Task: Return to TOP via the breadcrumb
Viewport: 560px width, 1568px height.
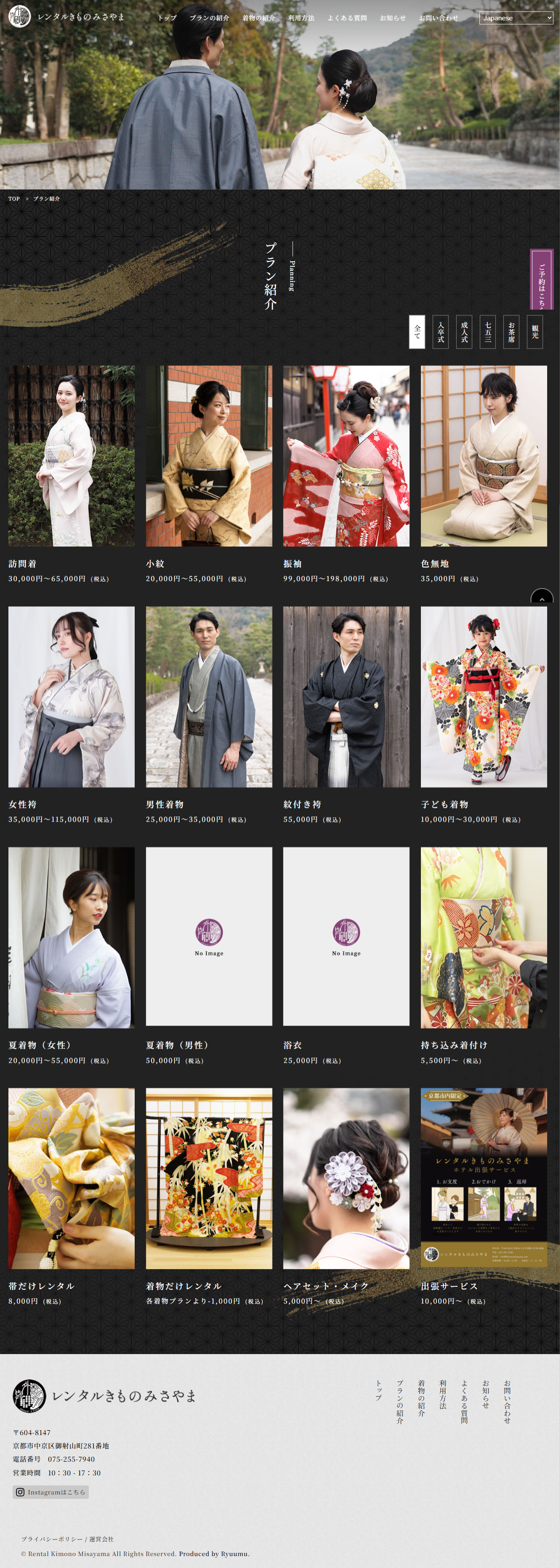Action: click(14, 199)
